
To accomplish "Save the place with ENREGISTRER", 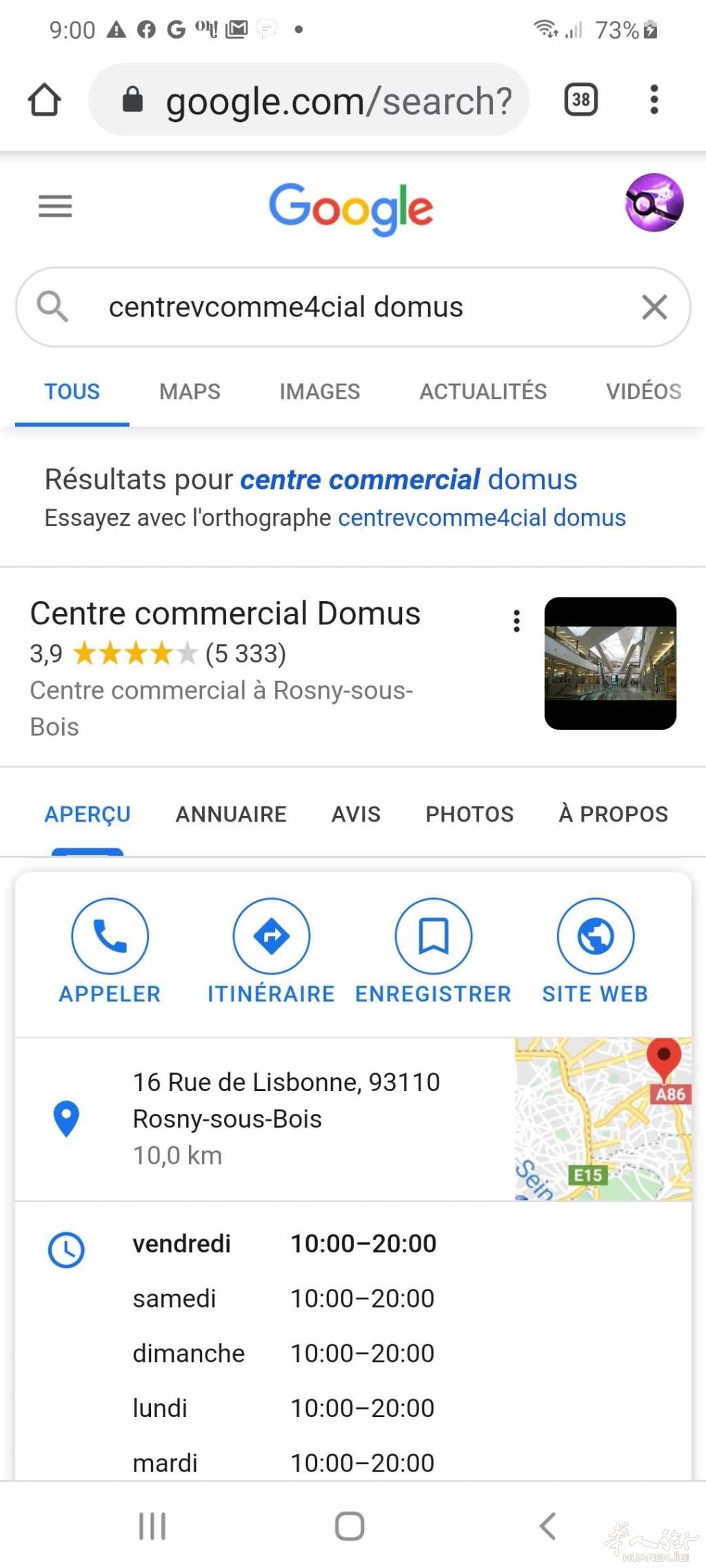I will click(433, 951).
